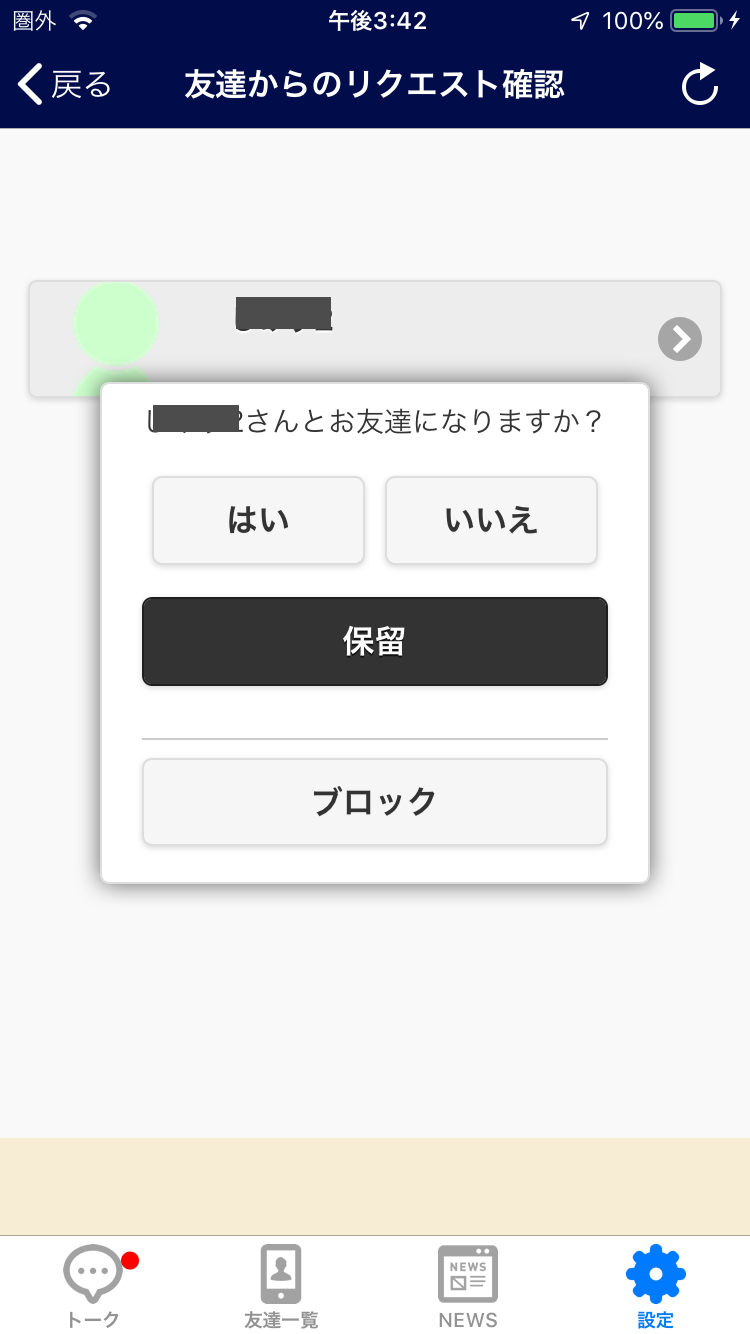The width and height of the screenshot is (750, 1334).
Task: Go back with the 戻る button
Action: coord(65,85)
